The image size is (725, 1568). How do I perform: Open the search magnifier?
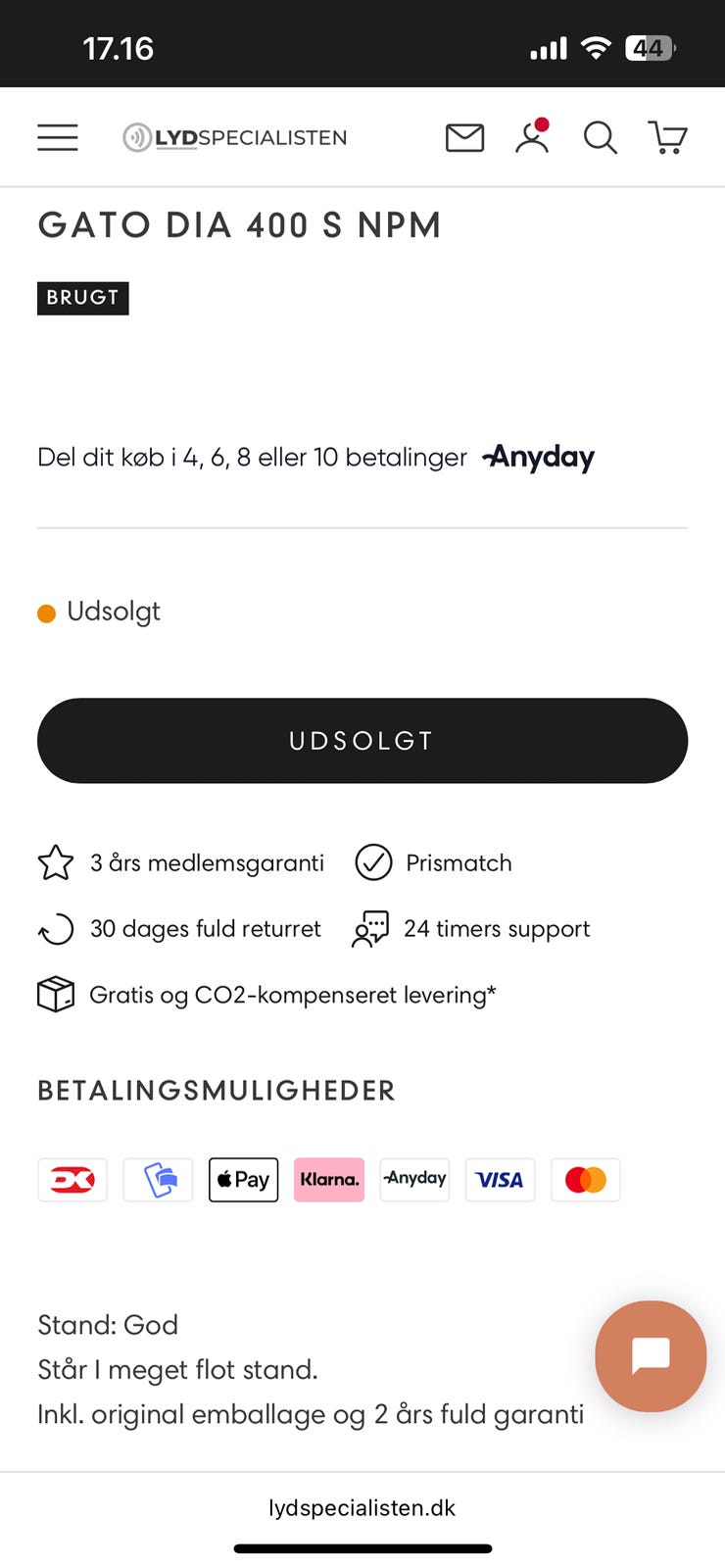point(600,138)
